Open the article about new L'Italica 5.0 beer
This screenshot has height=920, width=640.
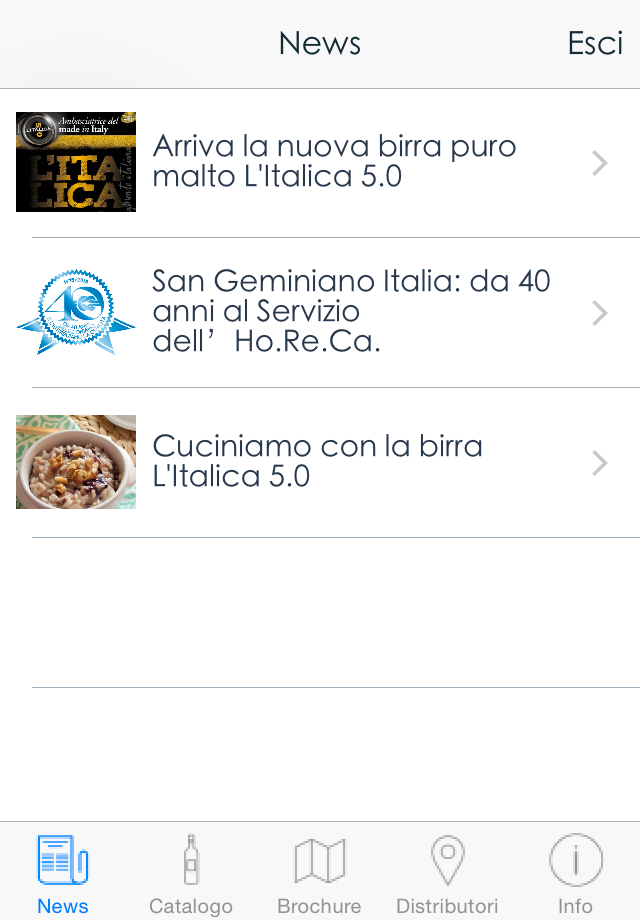coord(334,162)
